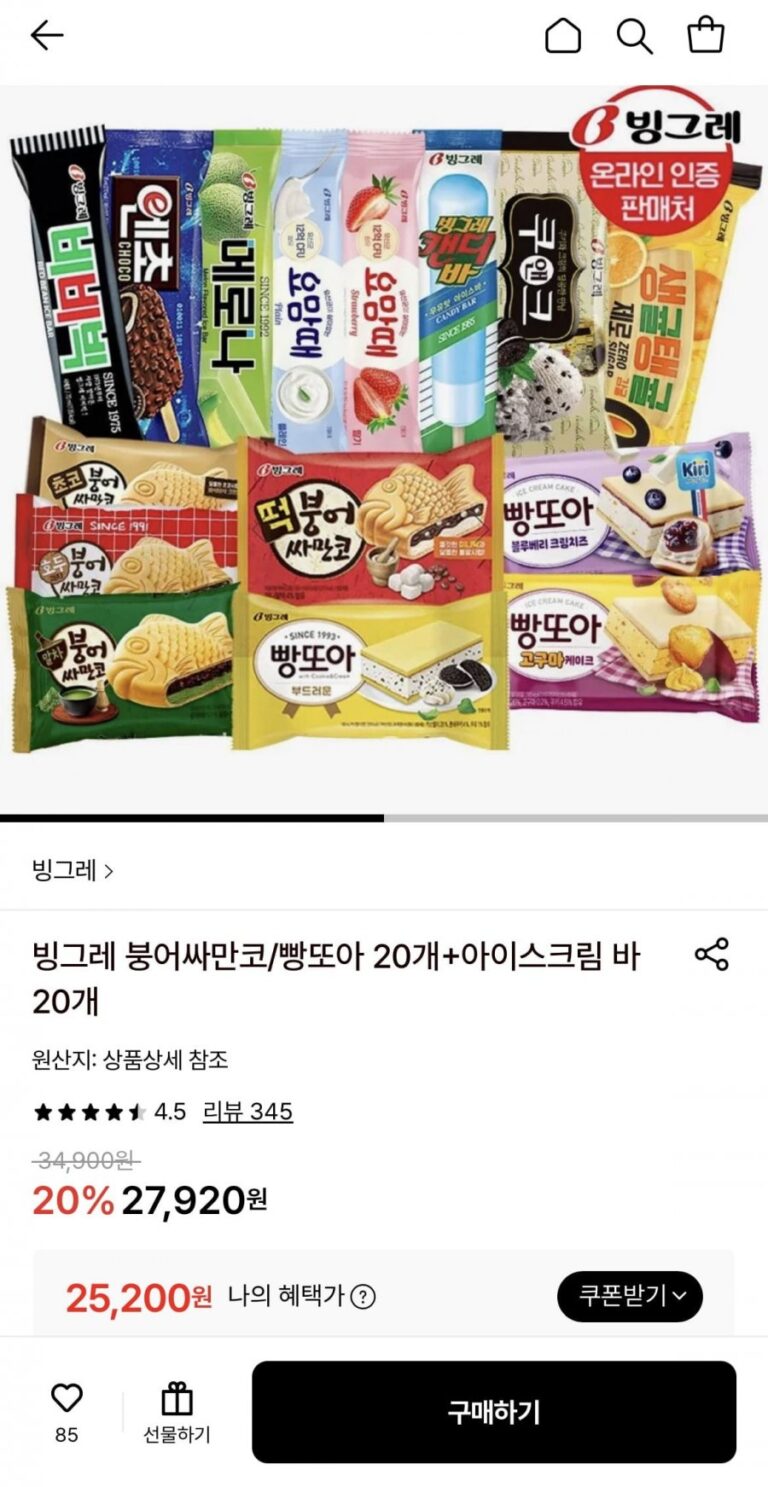Open the home icon

(x=562, y=36)
